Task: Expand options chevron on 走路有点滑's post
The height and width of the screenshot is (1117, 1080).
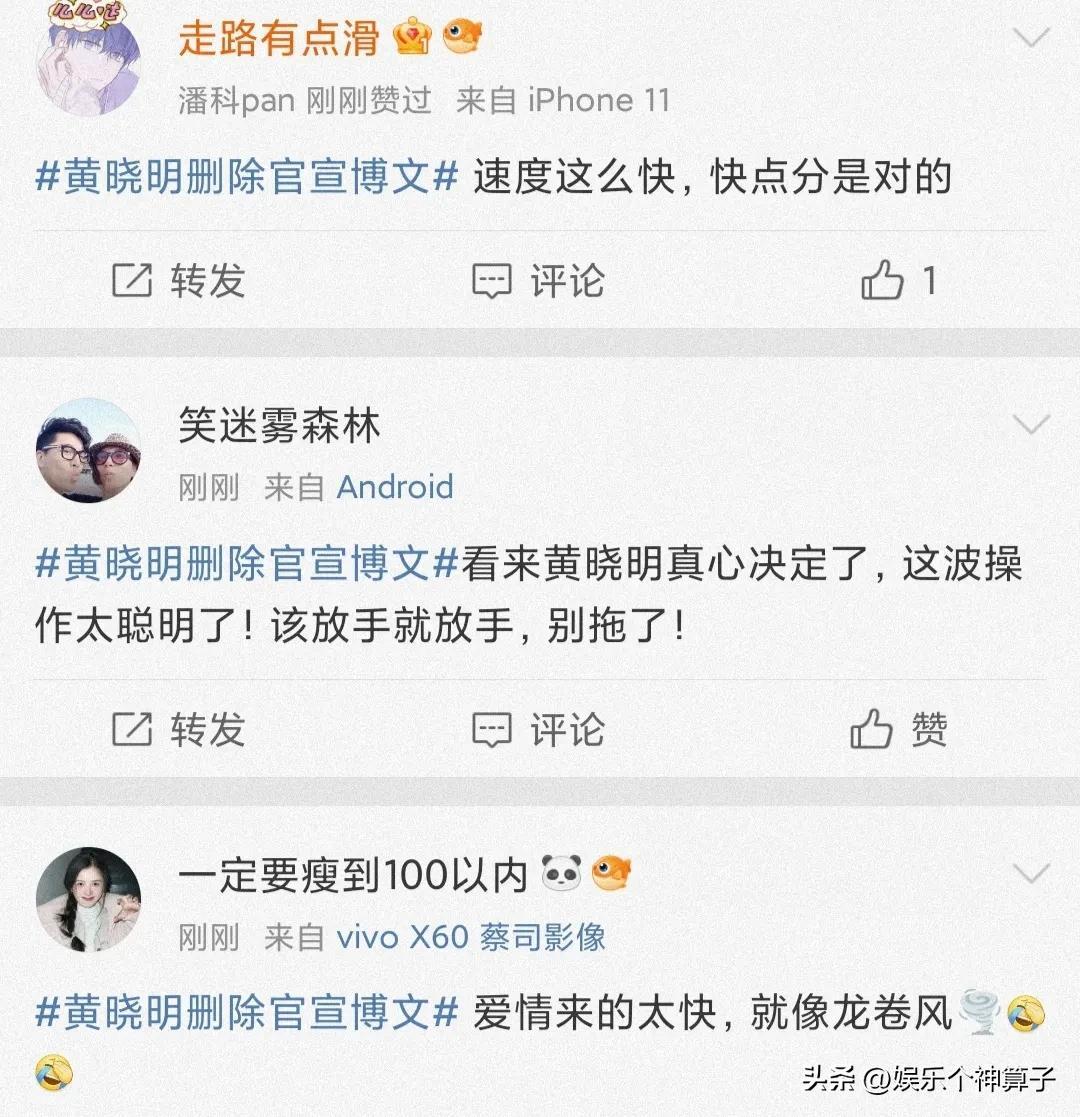Action: 1030,39
